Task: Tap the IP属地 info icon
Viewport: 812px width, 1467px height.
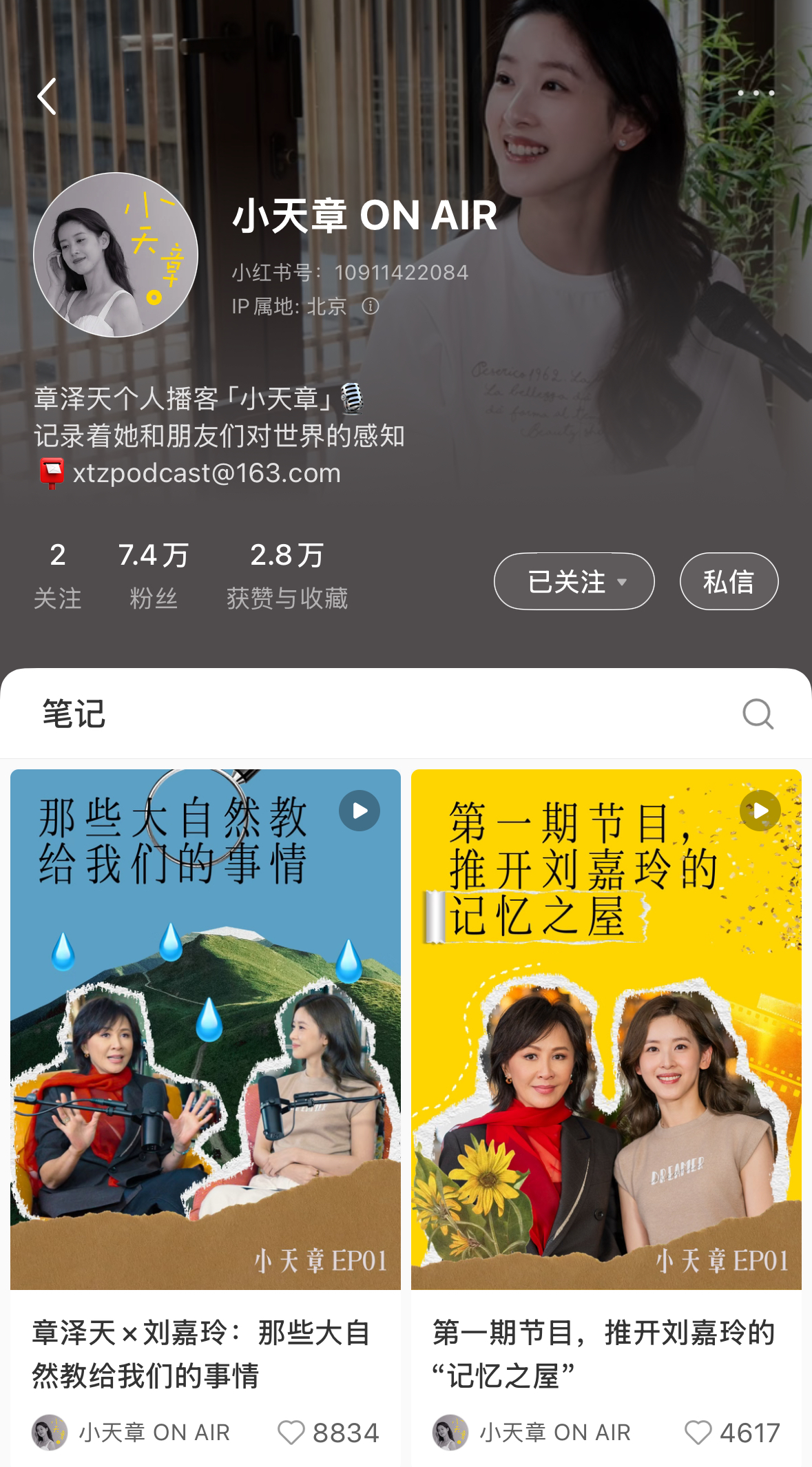Action: pos(371,306)
